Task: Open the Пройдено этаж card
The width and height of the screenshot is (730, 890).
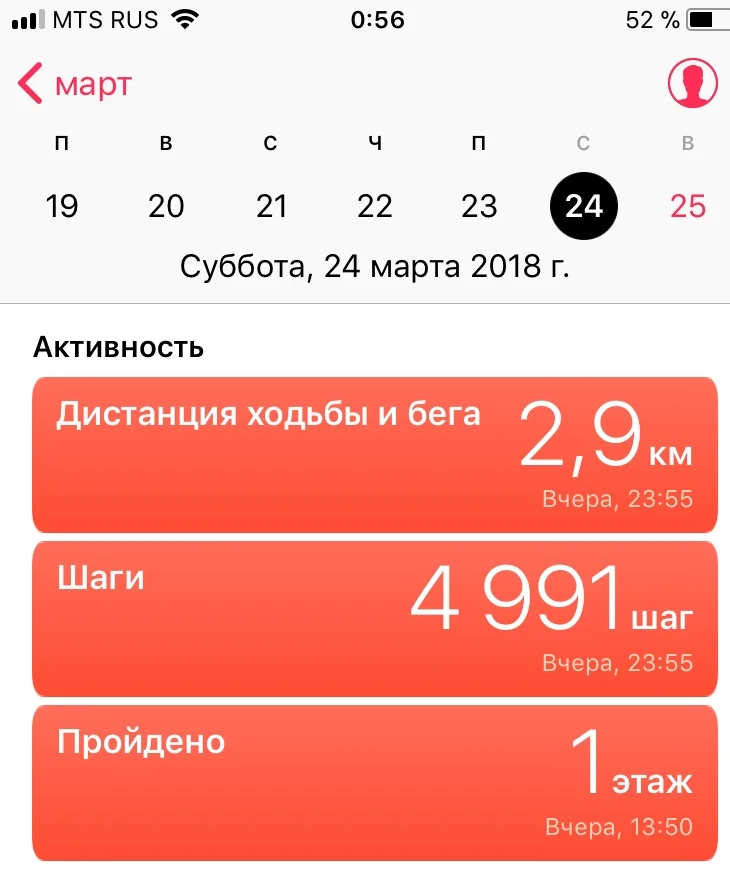Action: coord(375,783)
